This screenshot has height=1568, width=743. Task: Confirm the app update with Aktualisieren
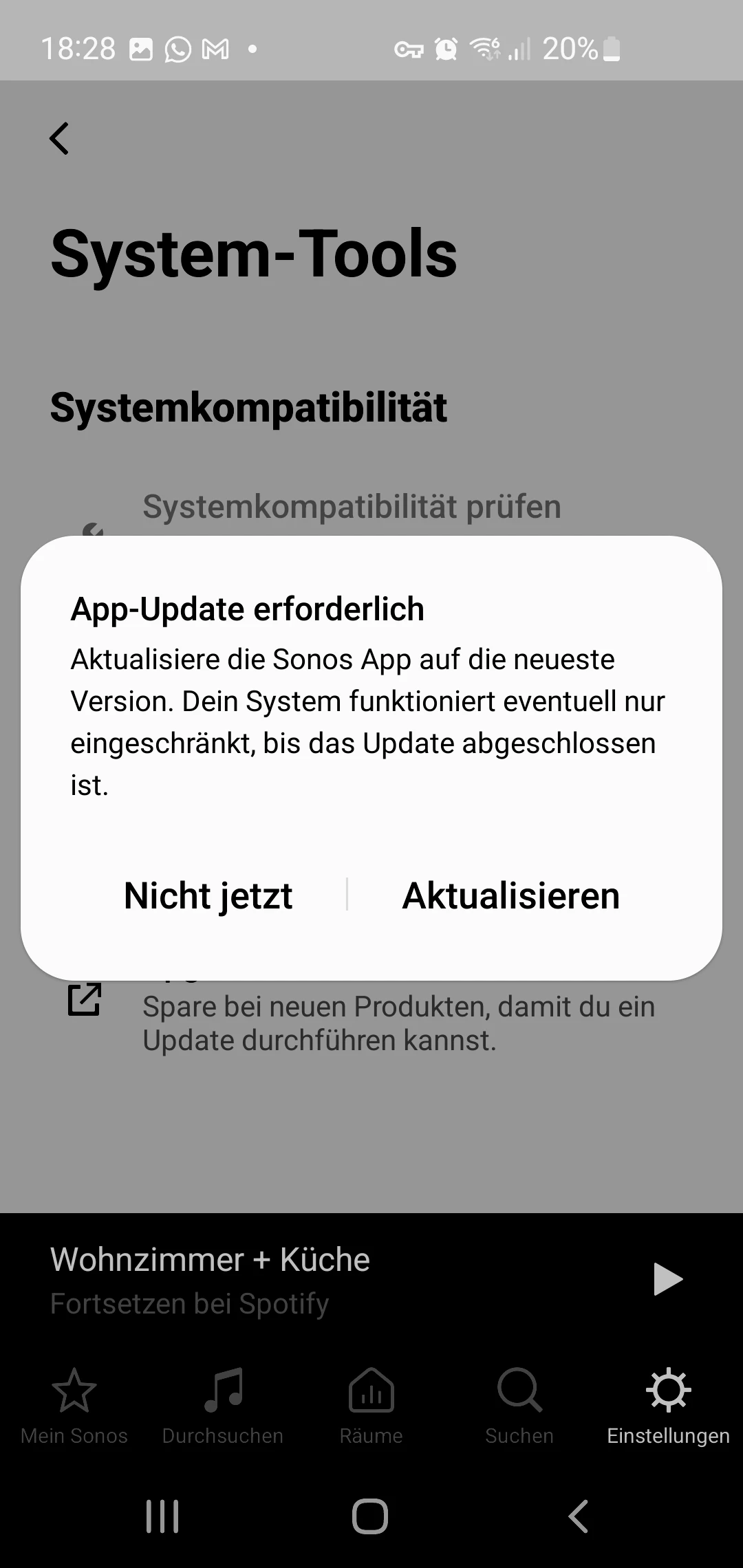[x=510, y=895]
